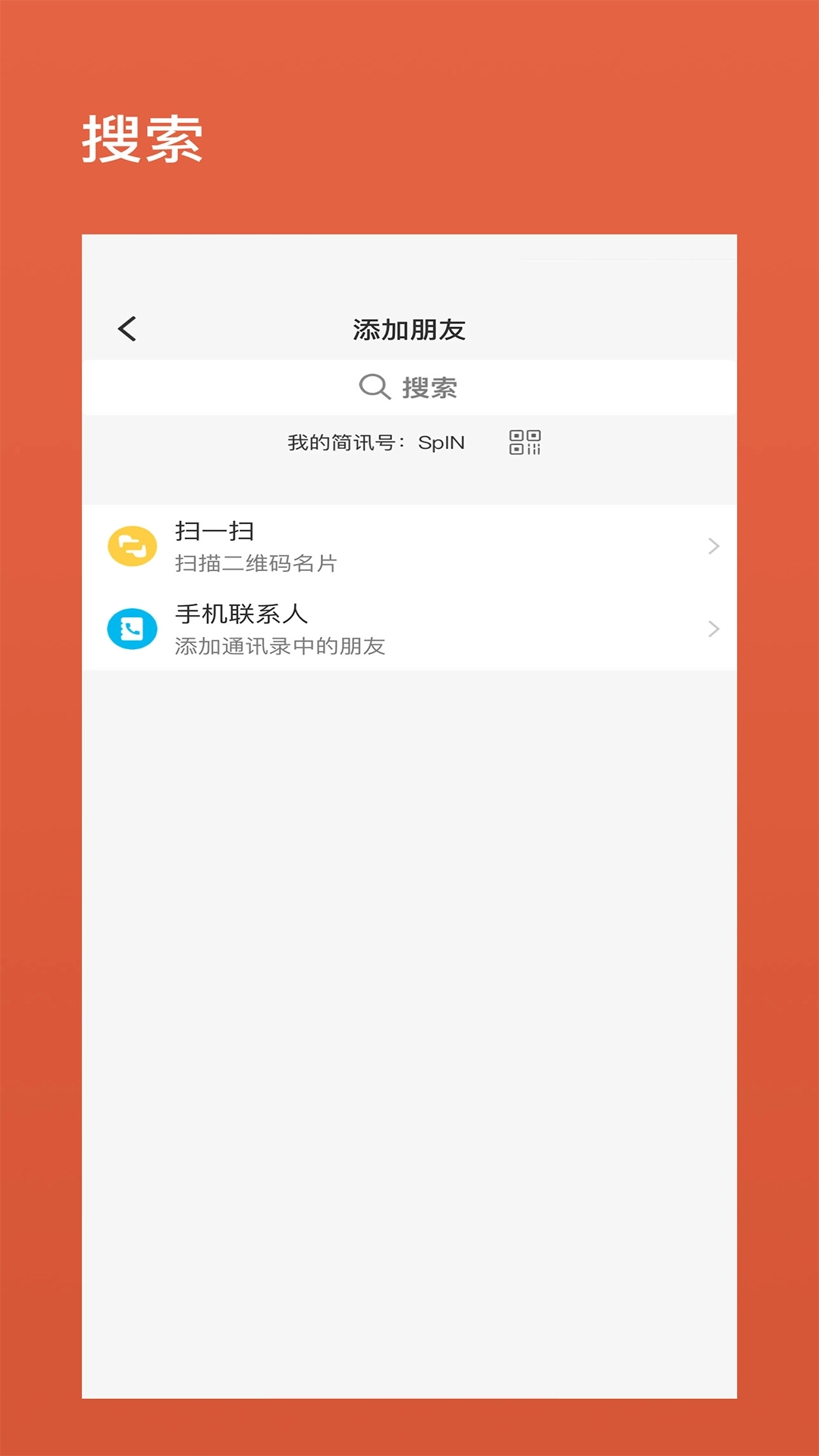Click the contact book icon beside 手机联系人
This screenshot has height=1456, width=819.
click(x=131, y=628)
